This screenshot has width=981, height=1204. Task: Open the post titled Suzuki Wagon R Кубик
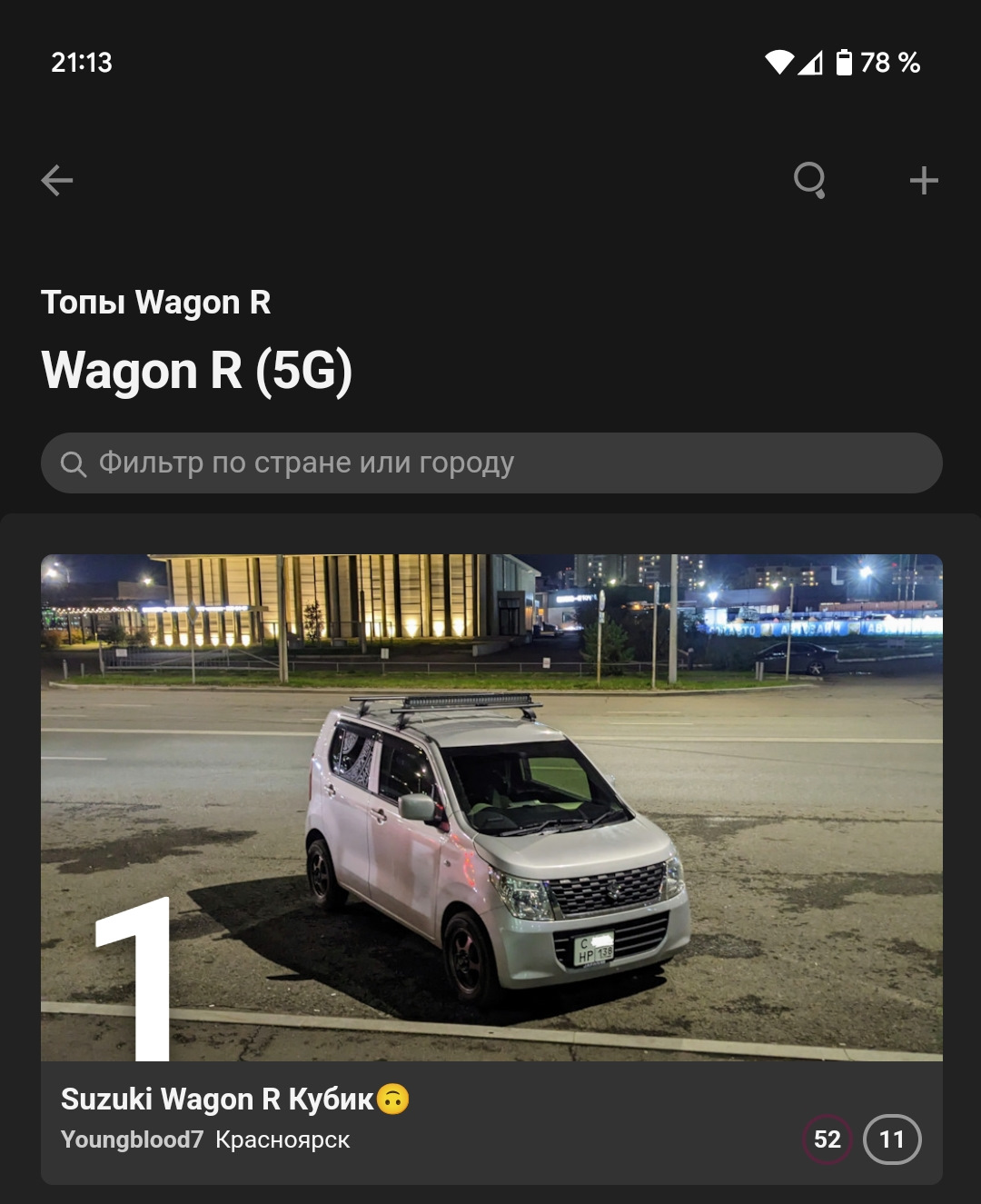pos(216,1100)
